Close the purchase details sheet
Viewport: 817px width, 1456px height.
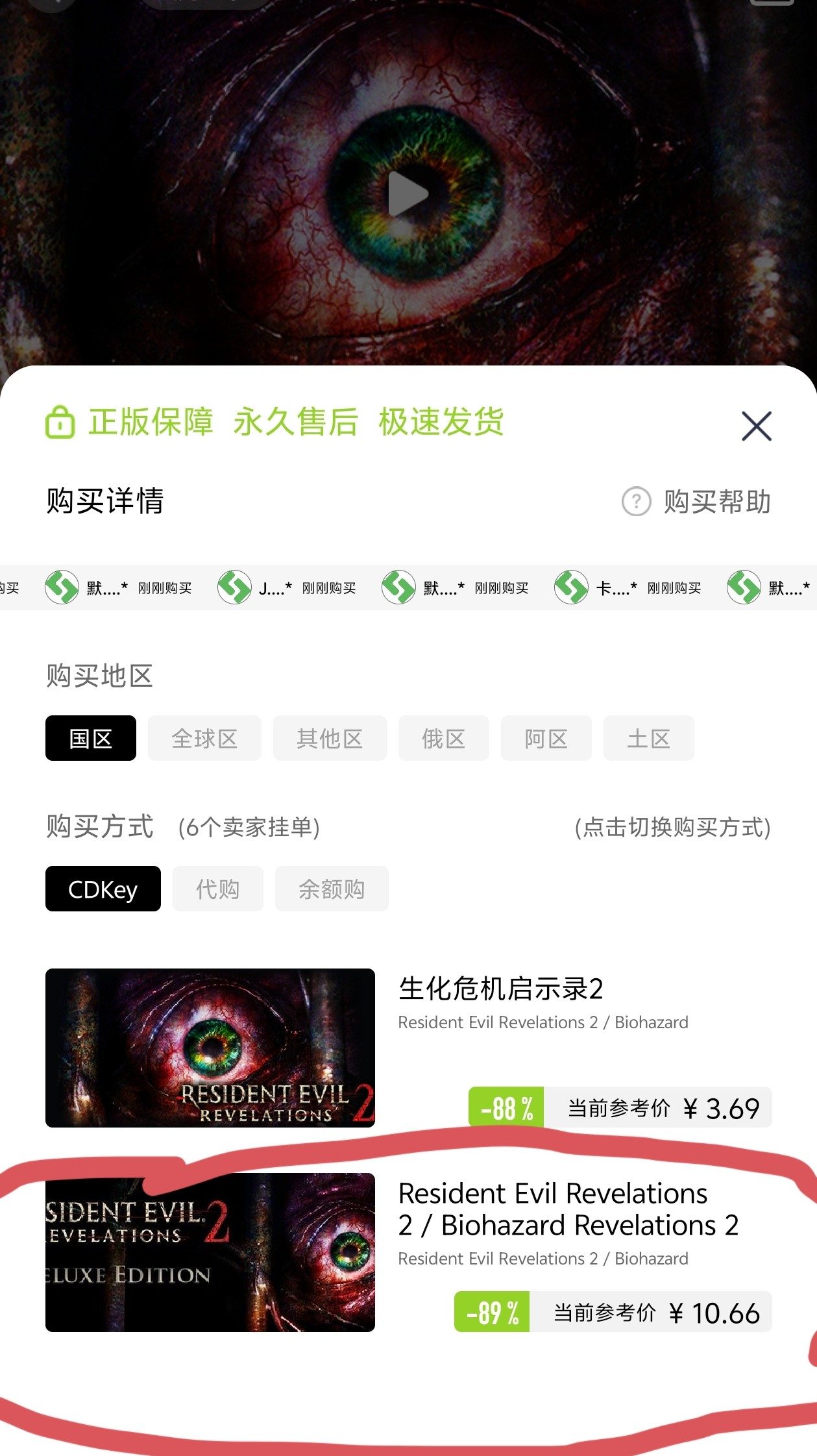click(756, 426)
